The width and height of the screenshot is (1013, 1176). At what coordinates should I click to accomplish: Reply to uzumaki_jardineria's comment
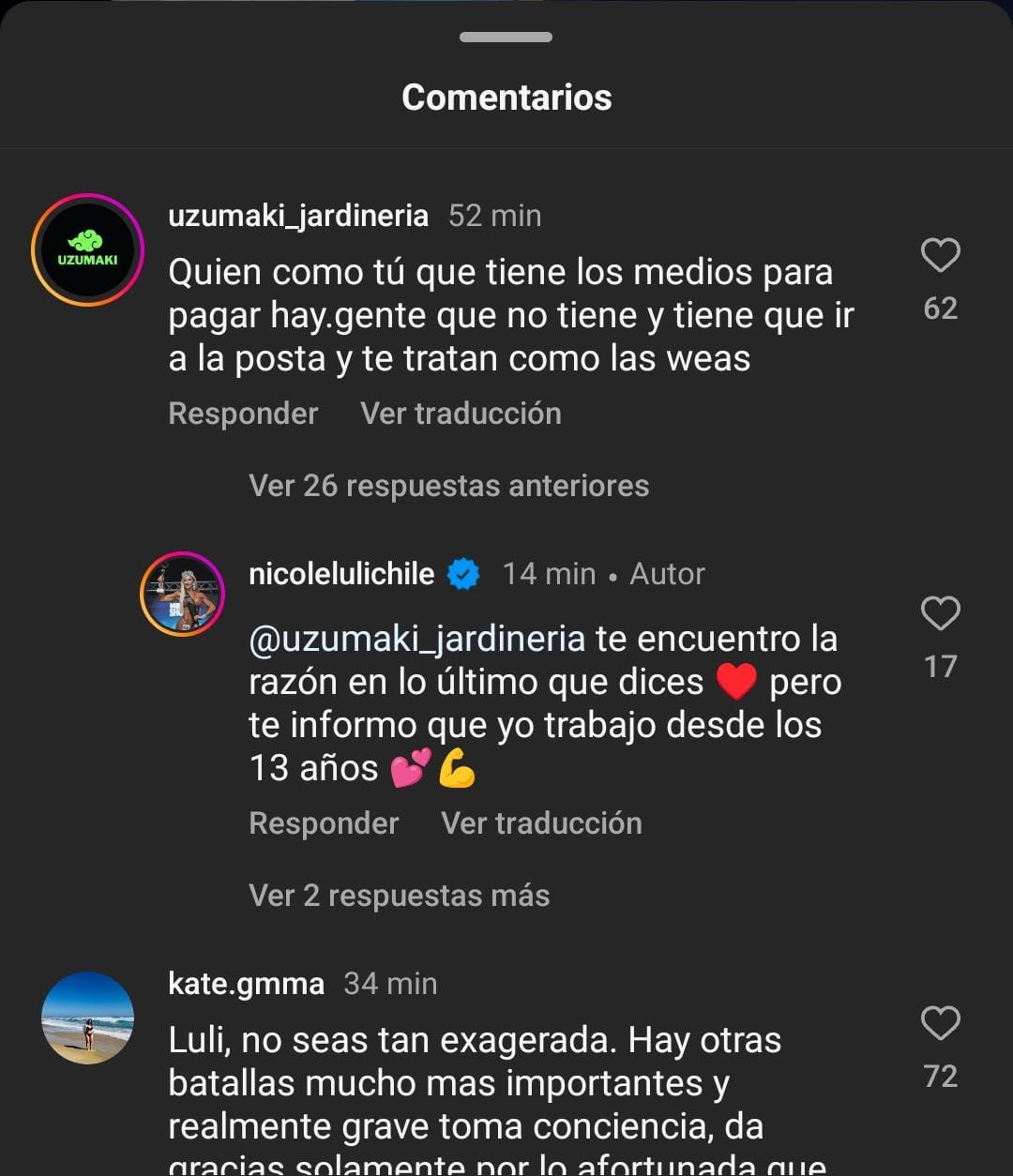coord(243,414)
